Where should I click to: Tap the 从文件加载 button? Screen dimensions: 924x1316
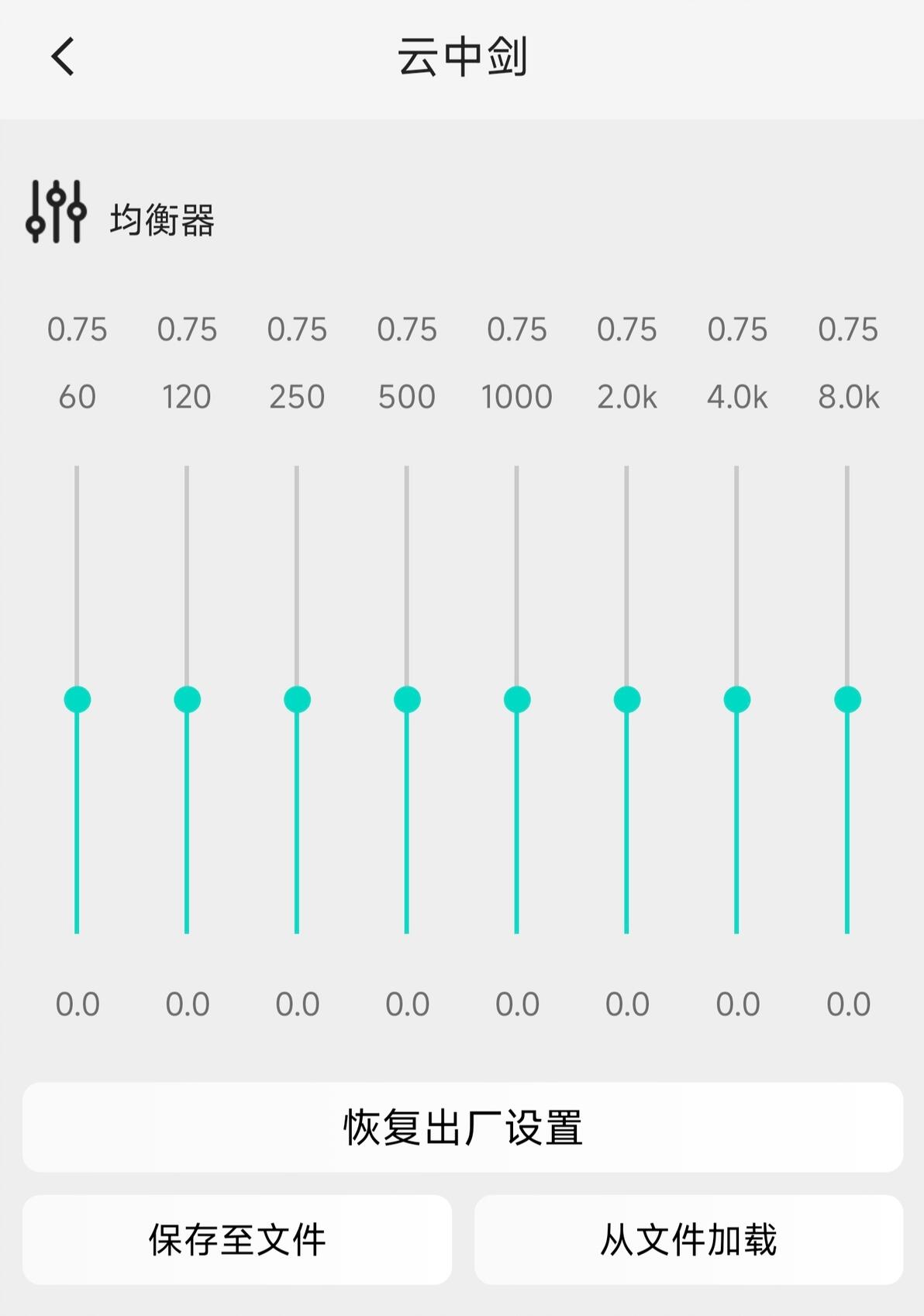click(x=689, y=1240)
